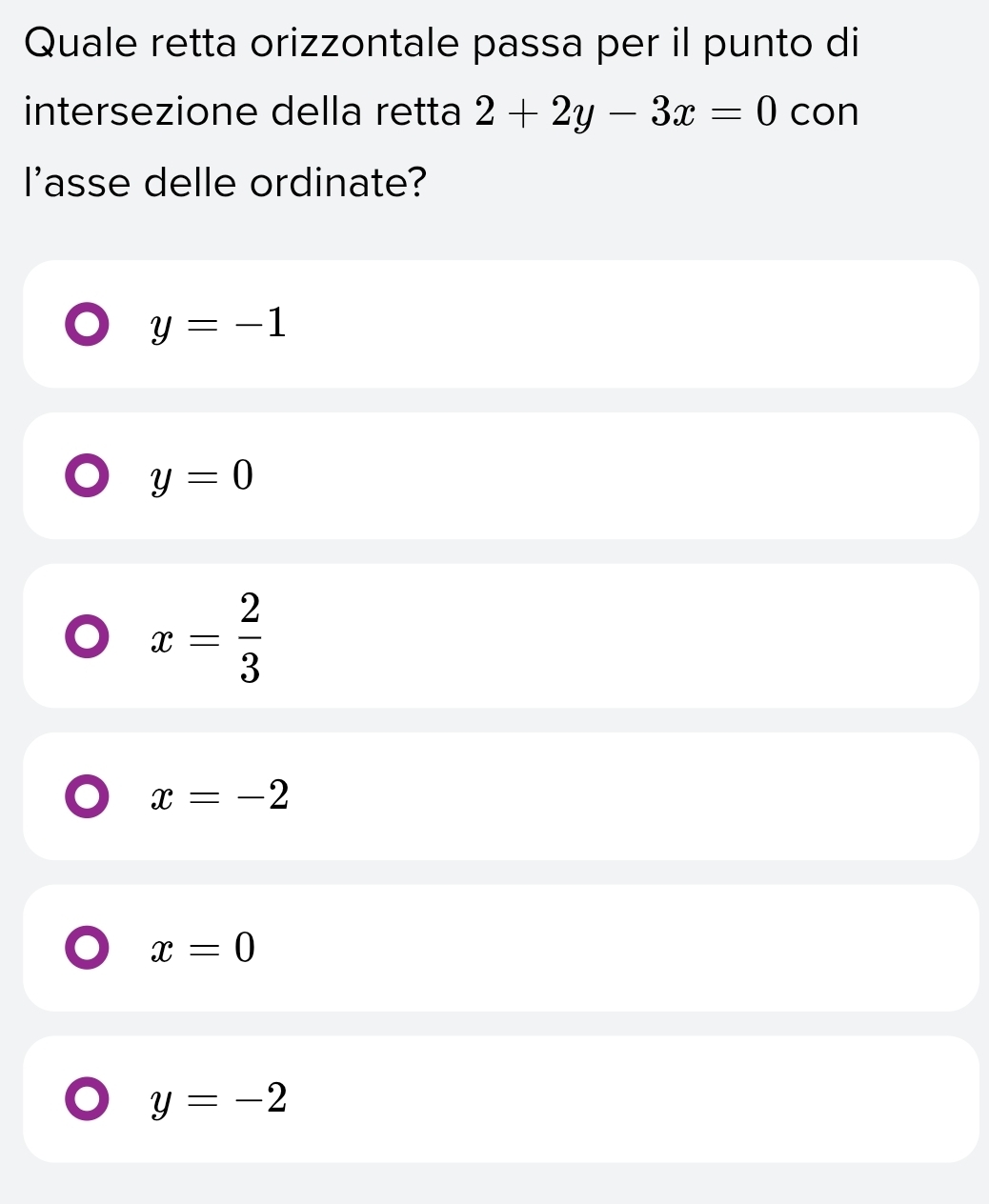Mark x = −2 as the answer
The height and width of the screenshot is (1204, 989).
87,796
